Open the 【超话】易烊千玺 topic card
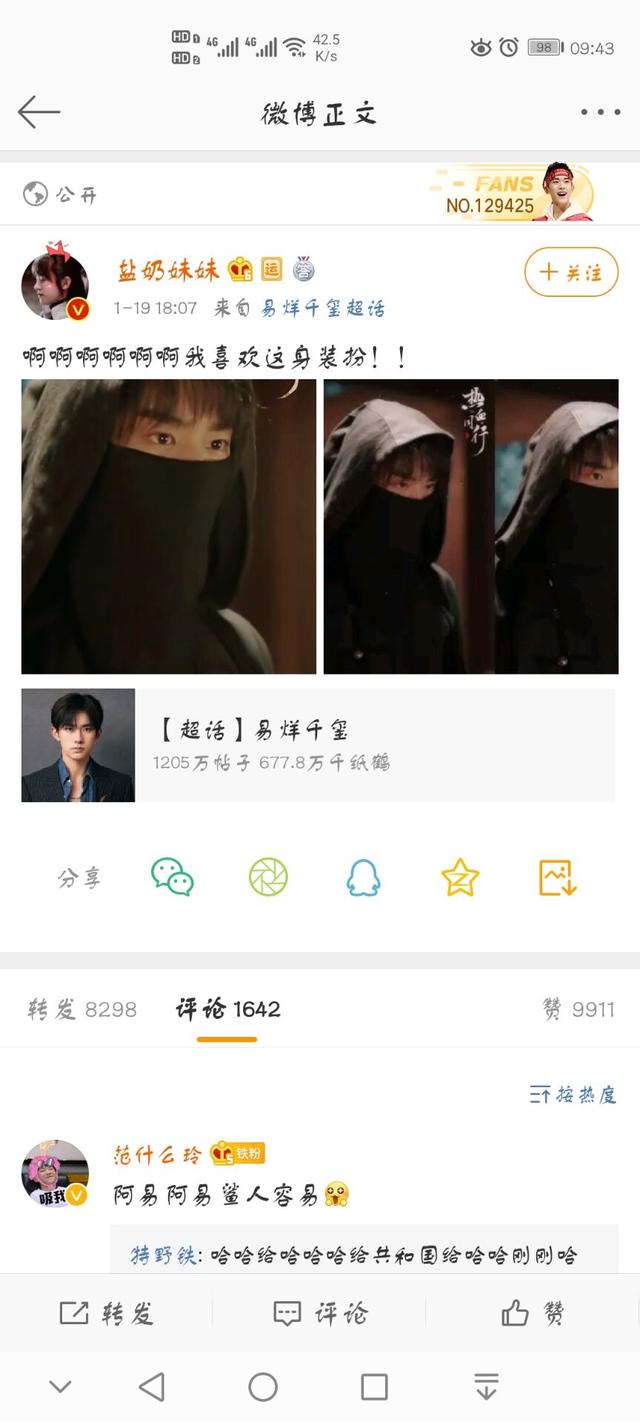The height and width of the screenshot is (1422, 640). point(318,745)
